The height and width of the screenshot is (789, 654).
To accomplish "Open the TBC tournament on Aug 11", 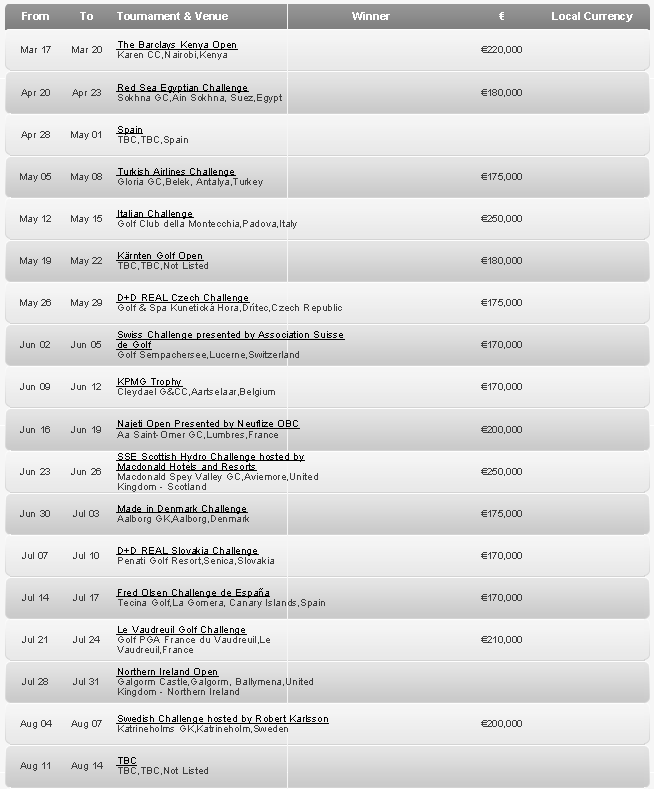I will [x=127, y=760].
